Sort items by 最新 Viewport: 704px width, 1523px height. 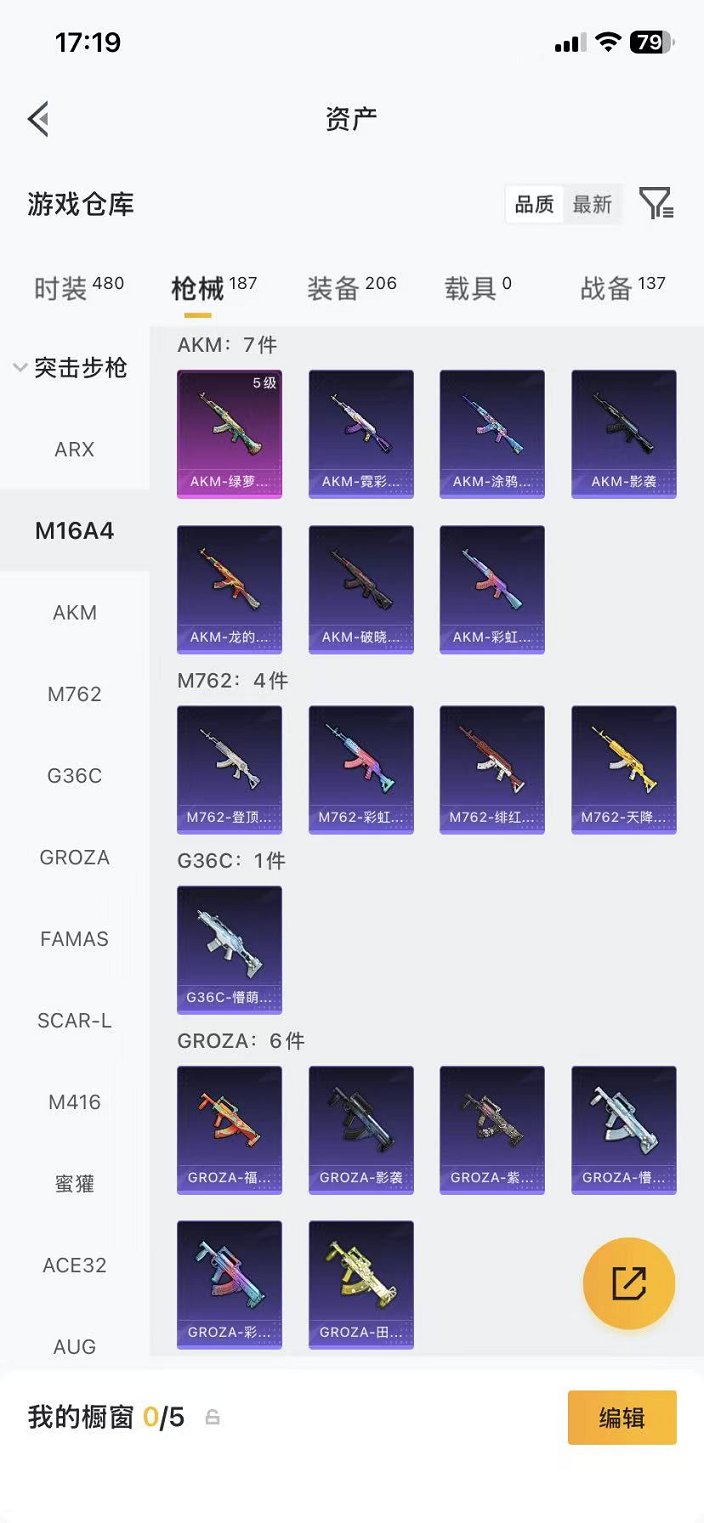(x=592, y=204)
